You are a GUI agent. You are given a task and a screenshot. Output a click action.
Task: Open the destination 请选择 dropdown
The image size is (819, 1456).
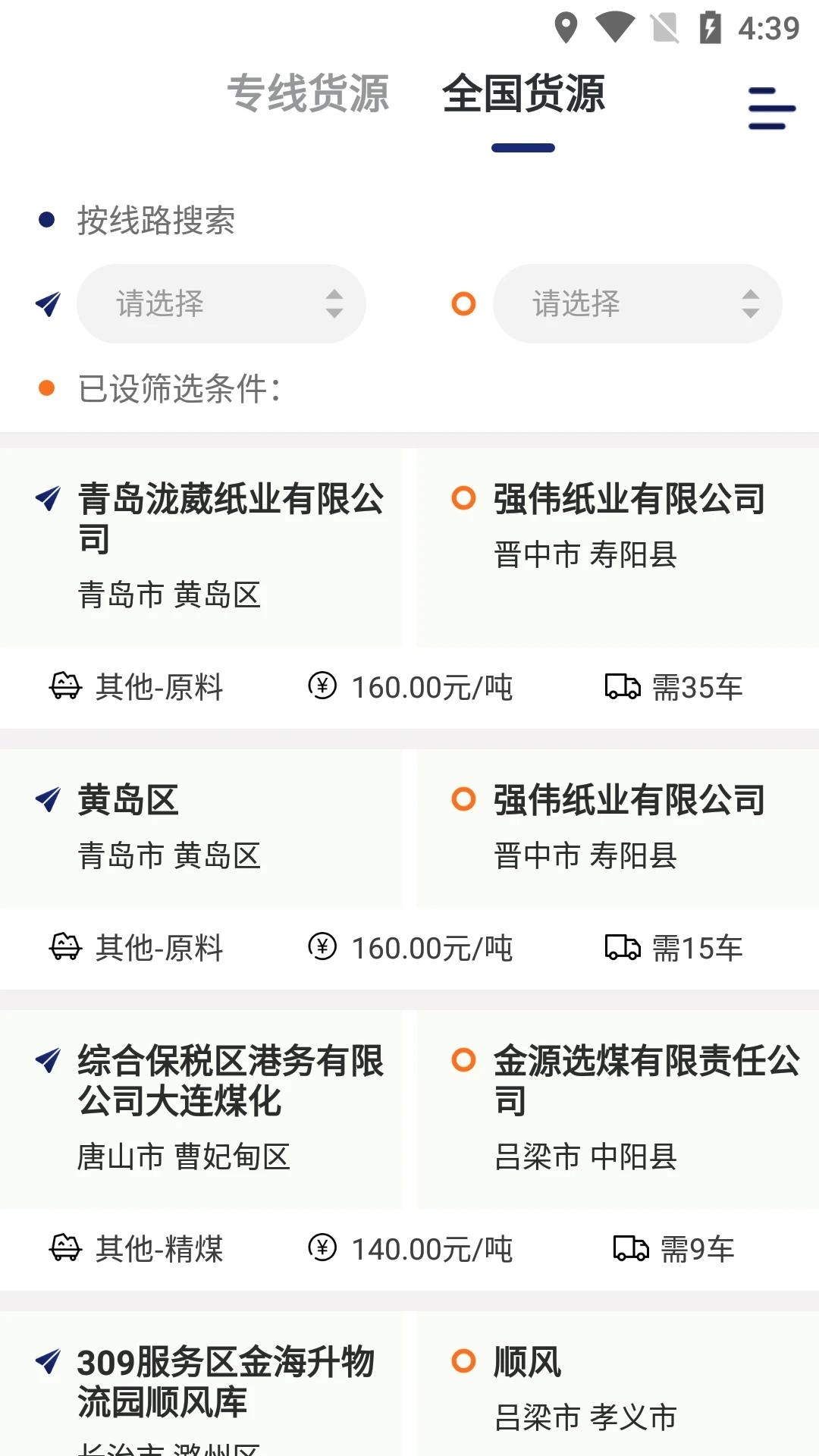[637, 303]
